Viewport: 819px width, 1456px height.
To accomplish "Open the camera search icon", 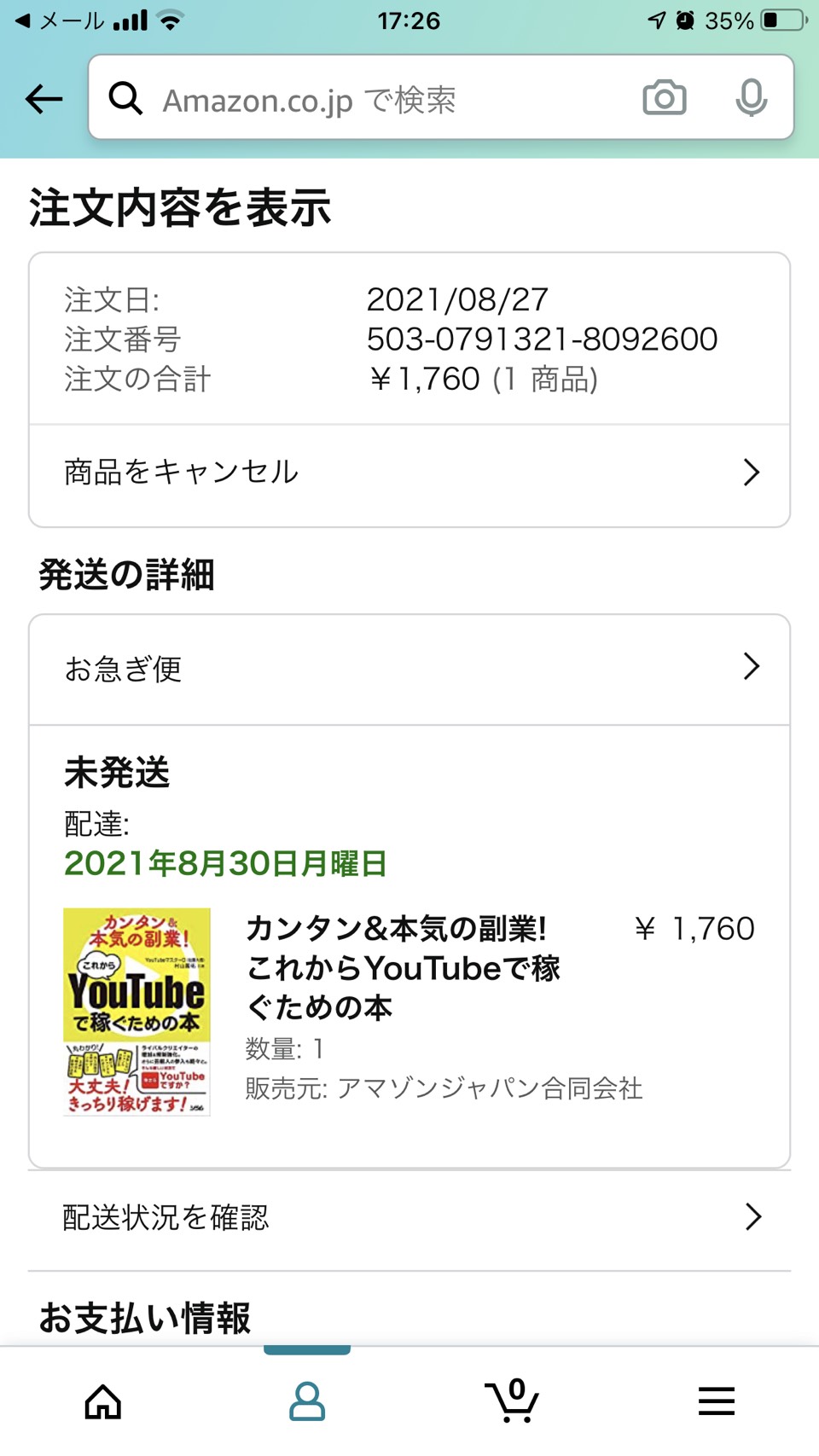I will (664, 98).
